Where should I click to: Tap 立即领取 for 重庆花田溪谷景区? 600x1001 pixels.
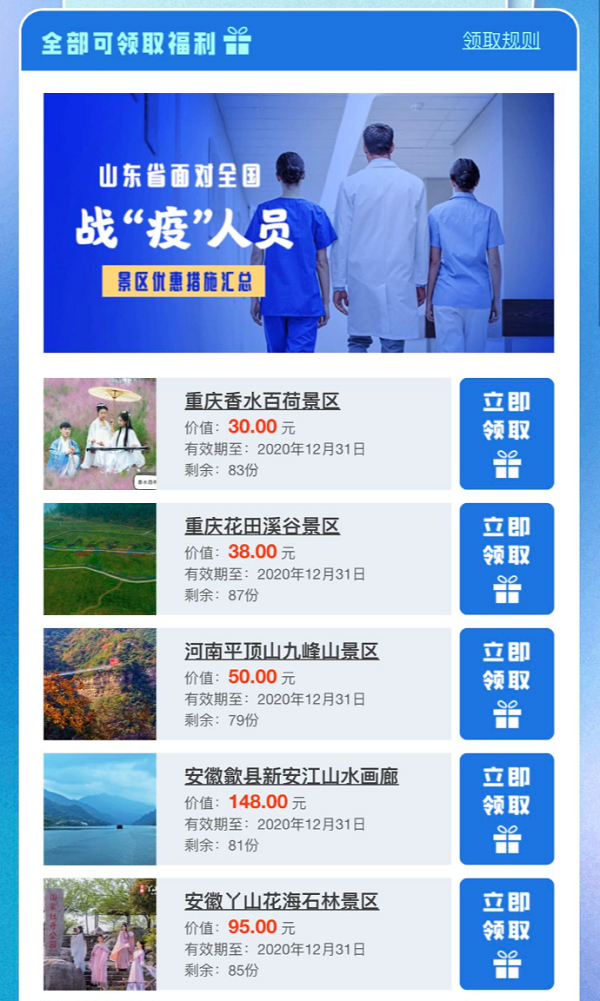click(507, 559)
